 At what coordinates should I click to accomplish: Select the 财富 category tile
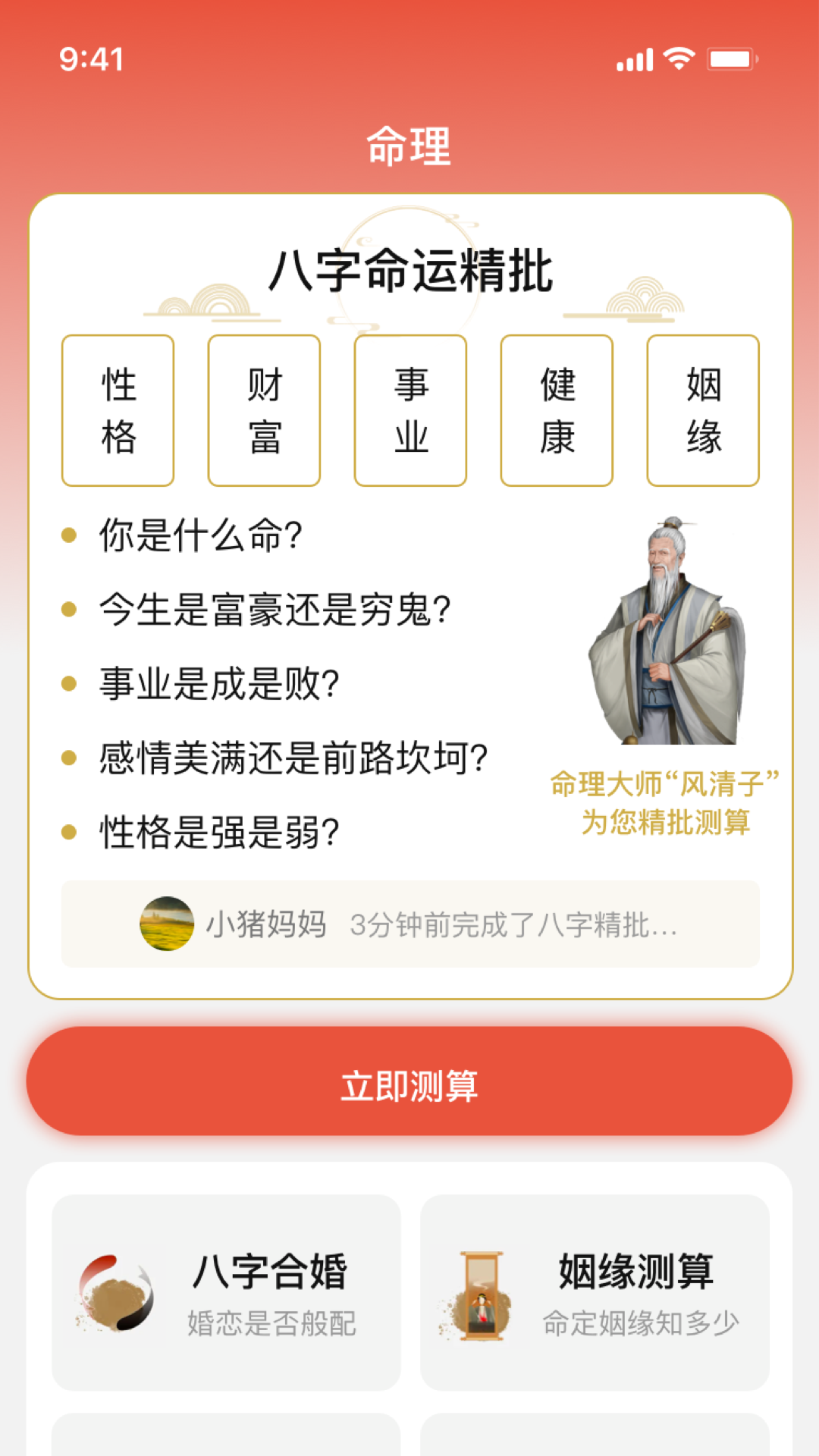point(263,409)
